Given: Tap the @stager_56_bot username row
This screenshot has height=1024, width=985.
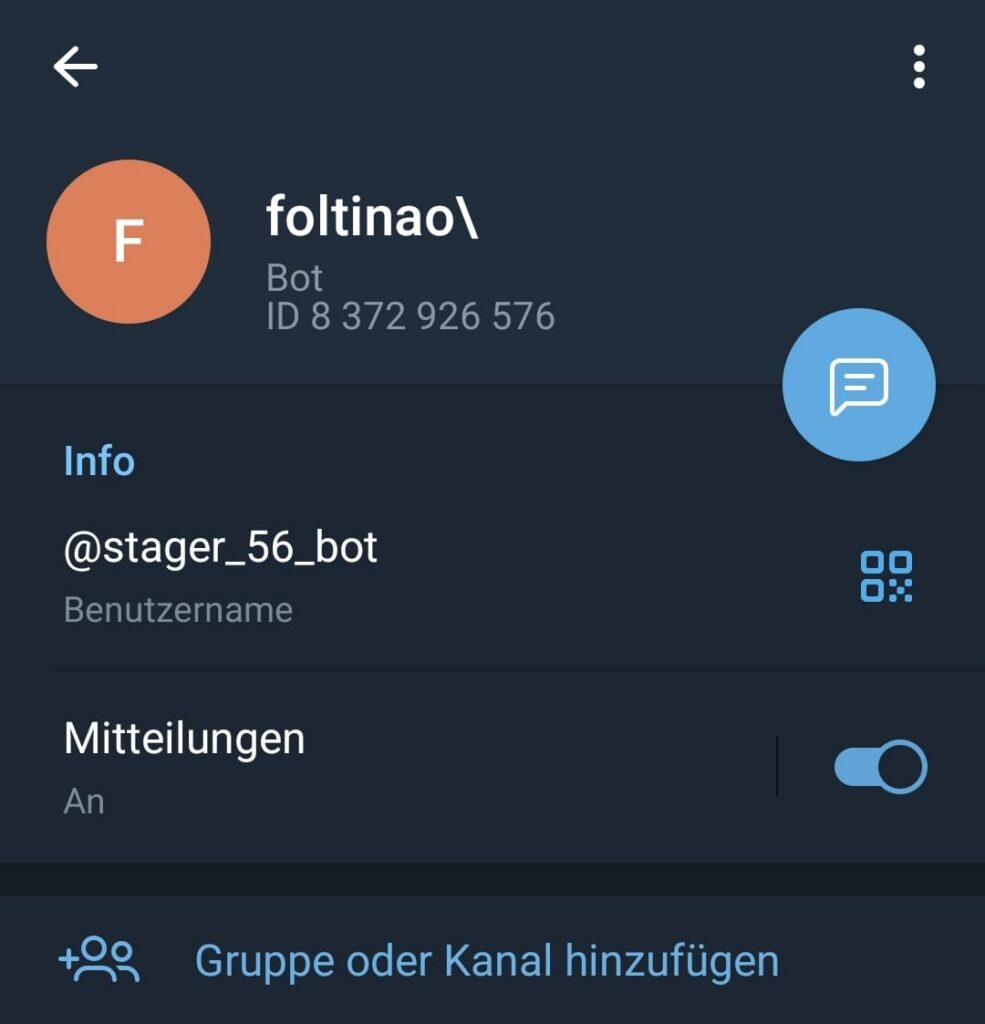Looking at the screenshot, I should [x=300, y=575].
